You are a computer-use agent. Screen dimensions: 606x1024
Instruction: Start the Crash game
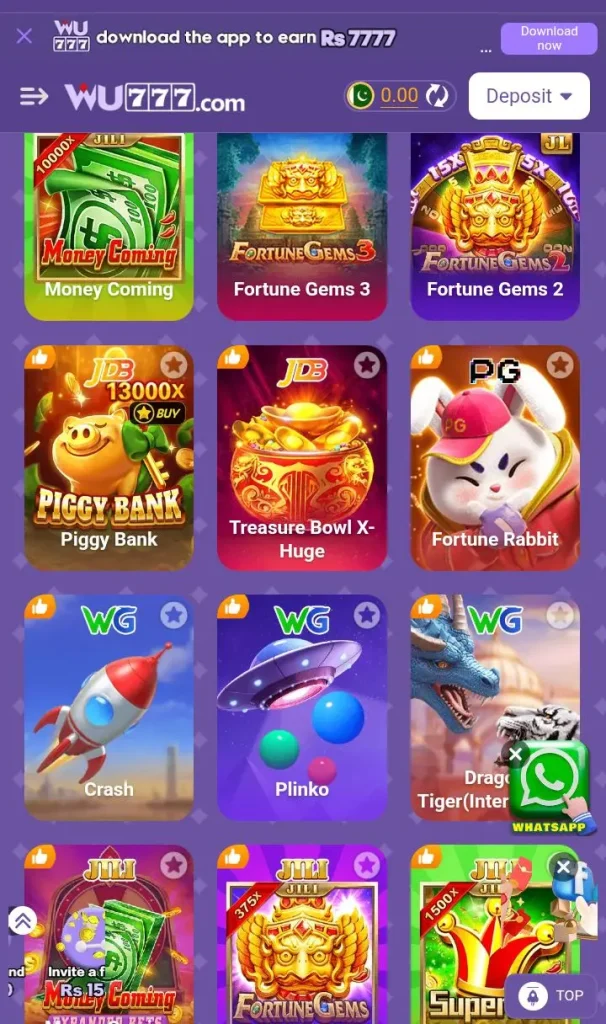pos(109,707)
